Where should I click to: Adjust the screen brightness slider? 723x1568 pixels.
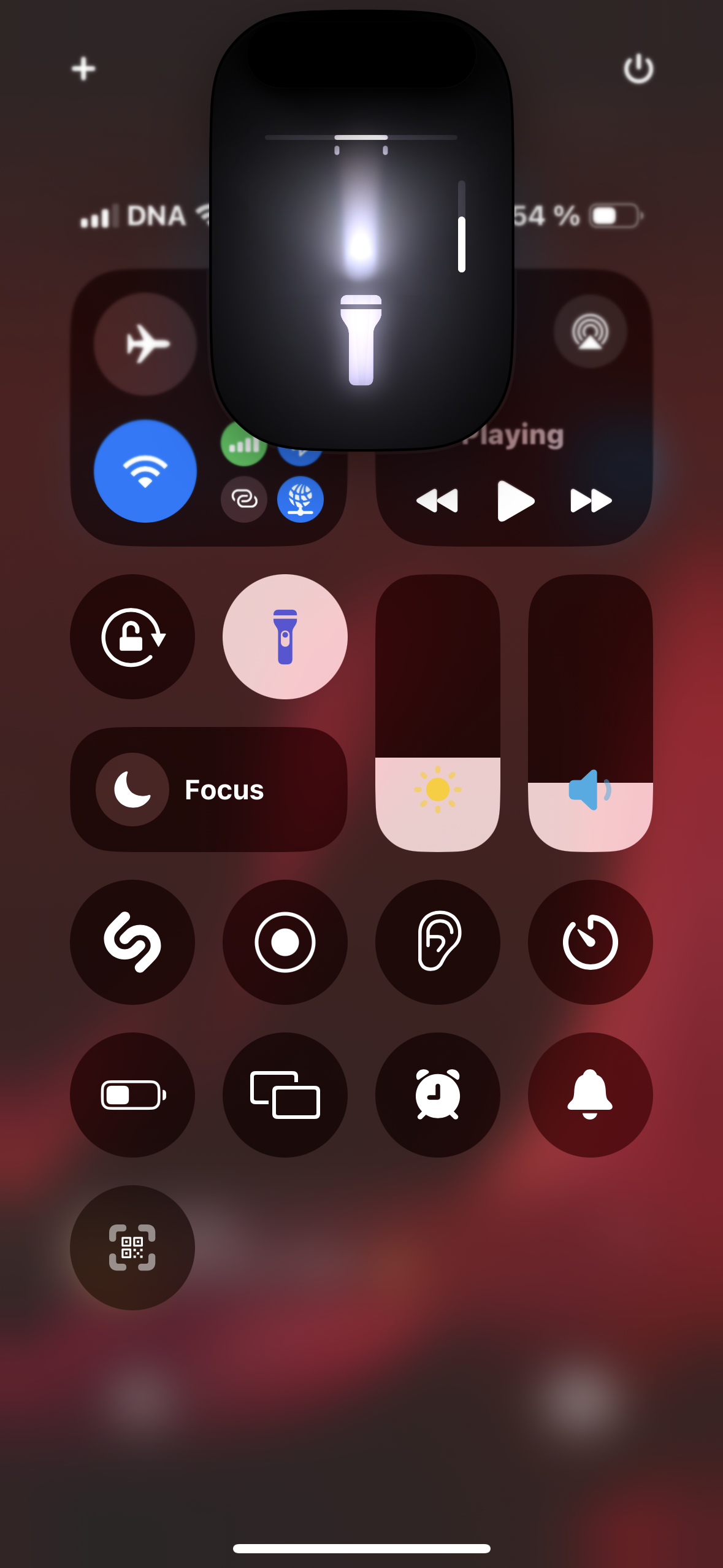coord(438,713)
